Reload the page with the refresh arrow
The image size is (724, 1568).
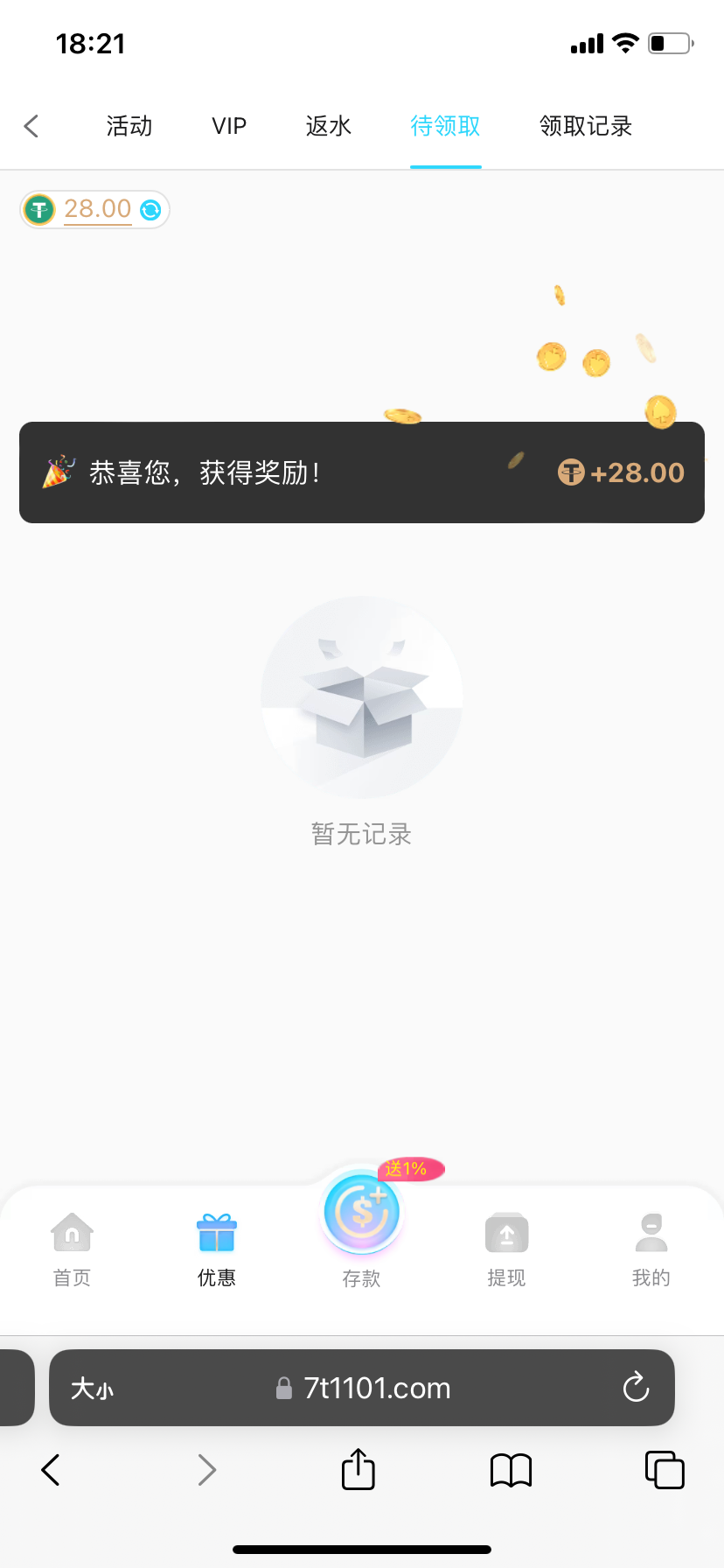pos(636,1388)
